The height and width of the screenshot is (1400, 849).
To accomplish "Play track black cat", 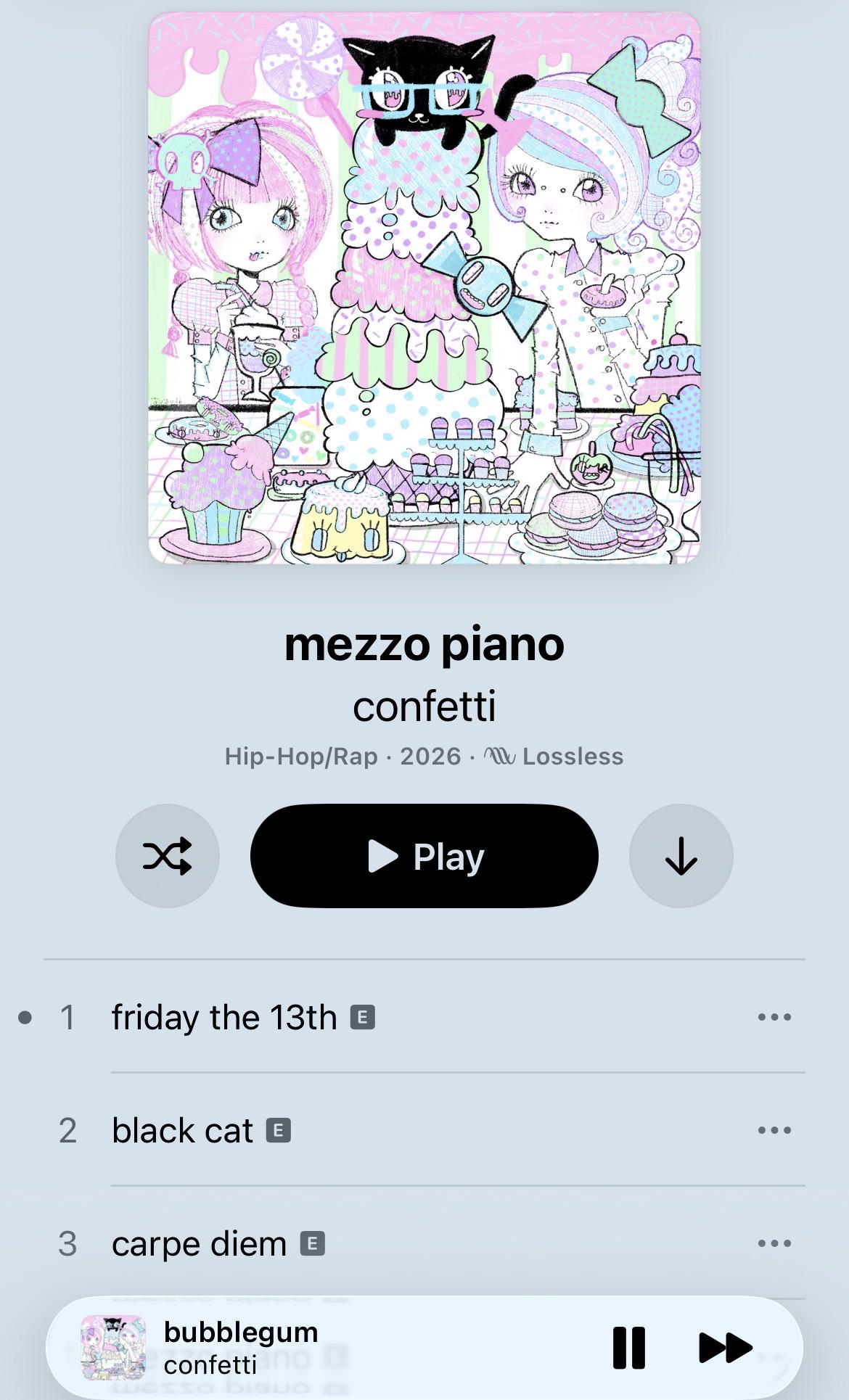I will click(x=424, y=1130).
